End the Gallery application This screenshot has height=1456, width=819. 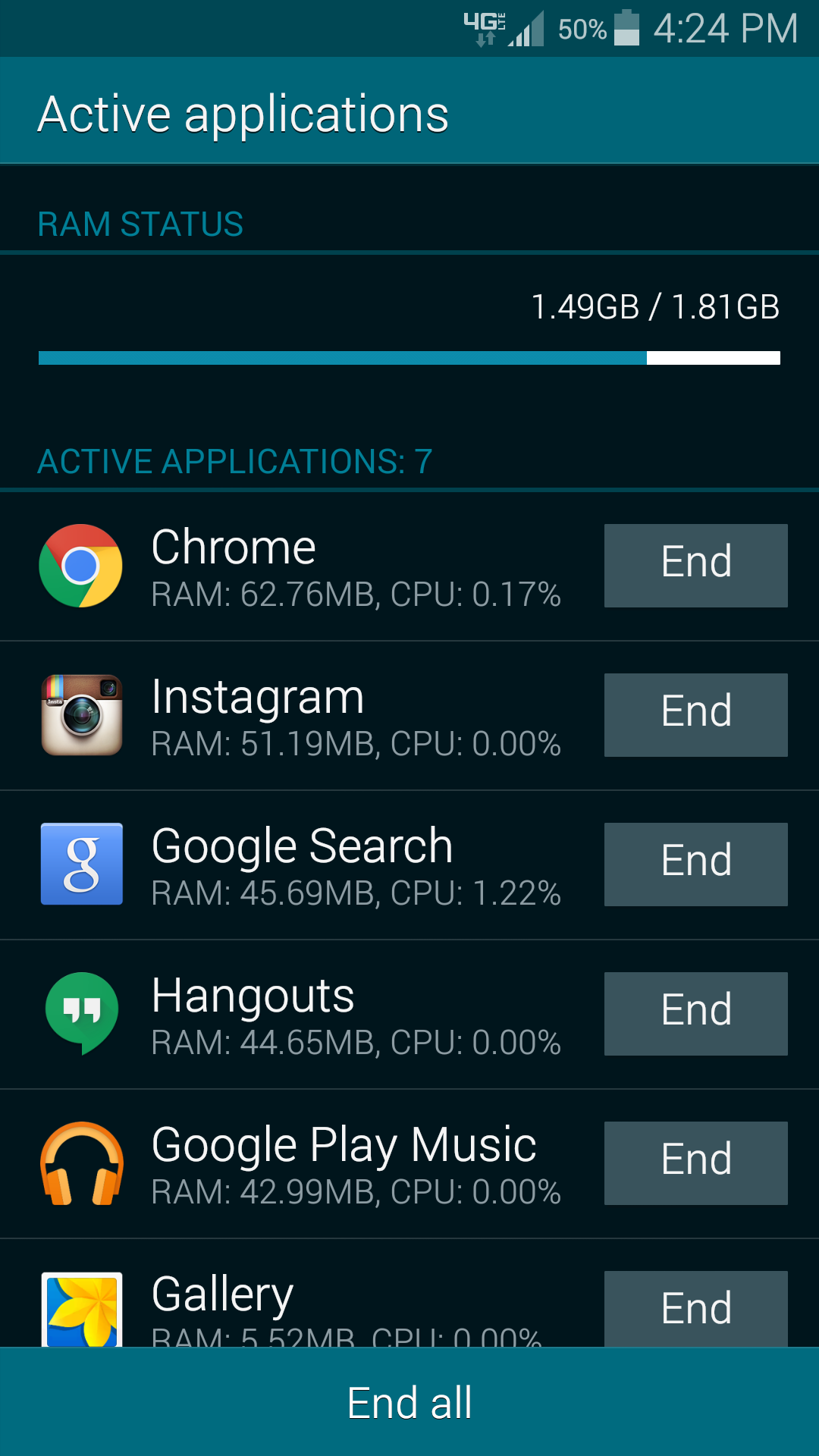click(695, 1309)
